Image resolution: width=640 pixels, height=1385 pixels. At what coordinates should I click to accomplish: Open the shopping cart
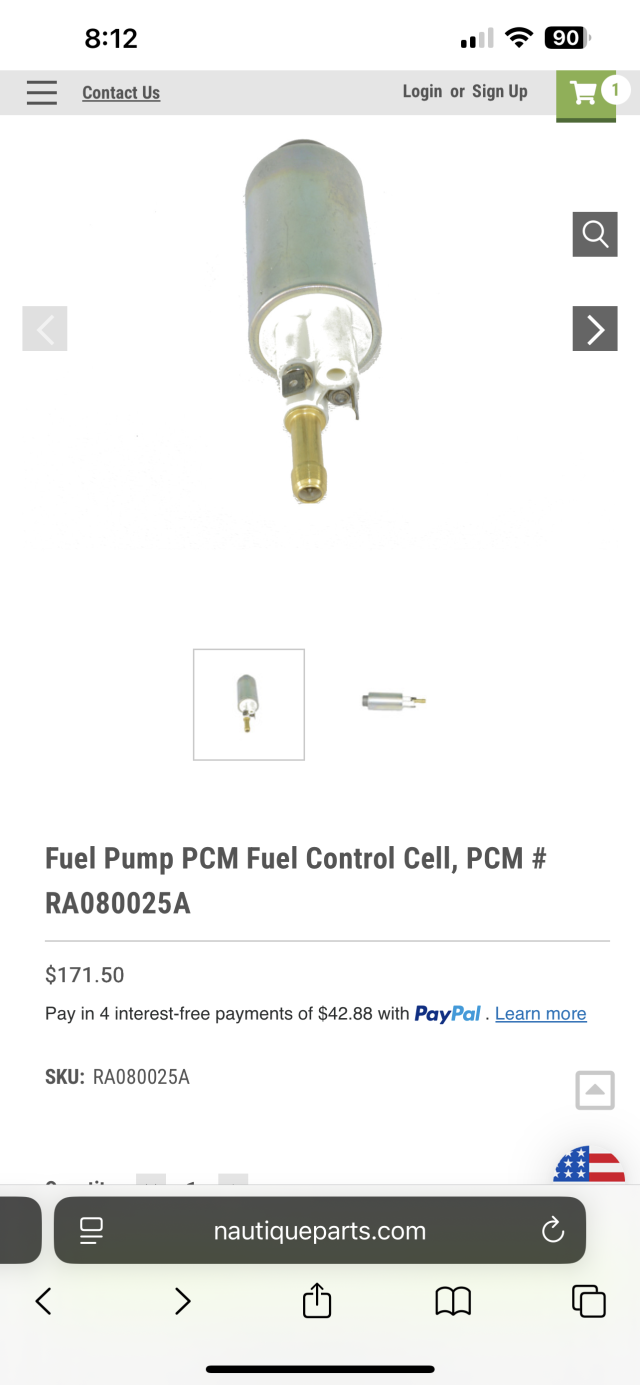[586, 93]
